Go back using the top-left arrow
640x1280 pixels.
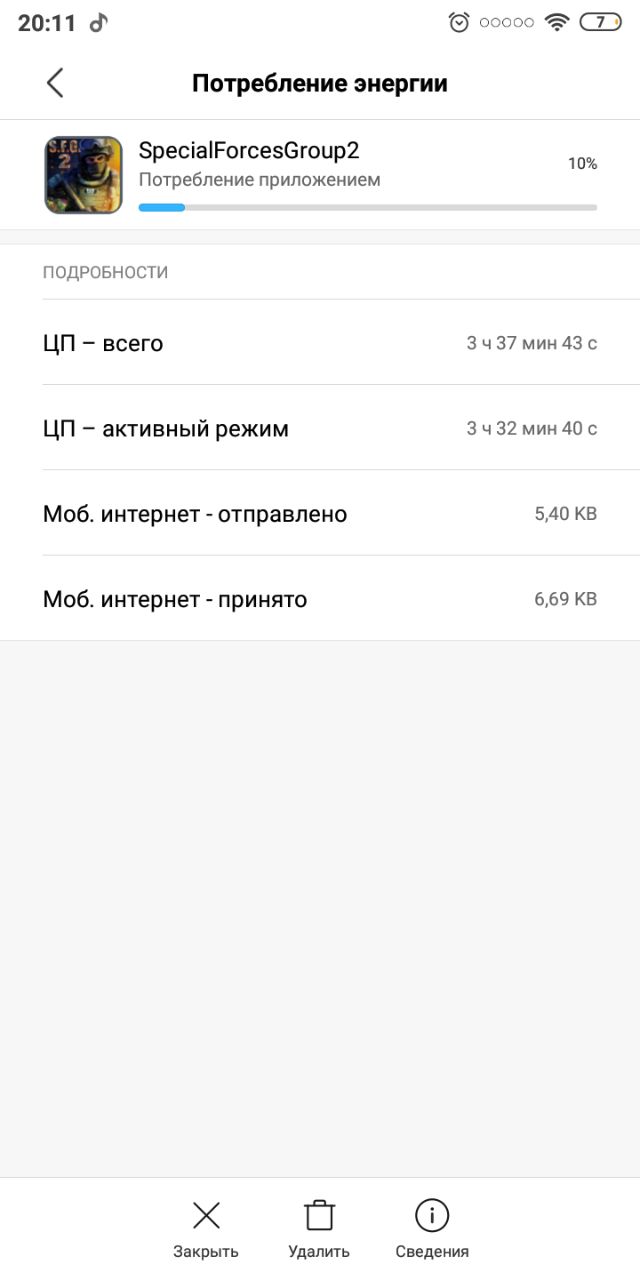coord(55,83)
